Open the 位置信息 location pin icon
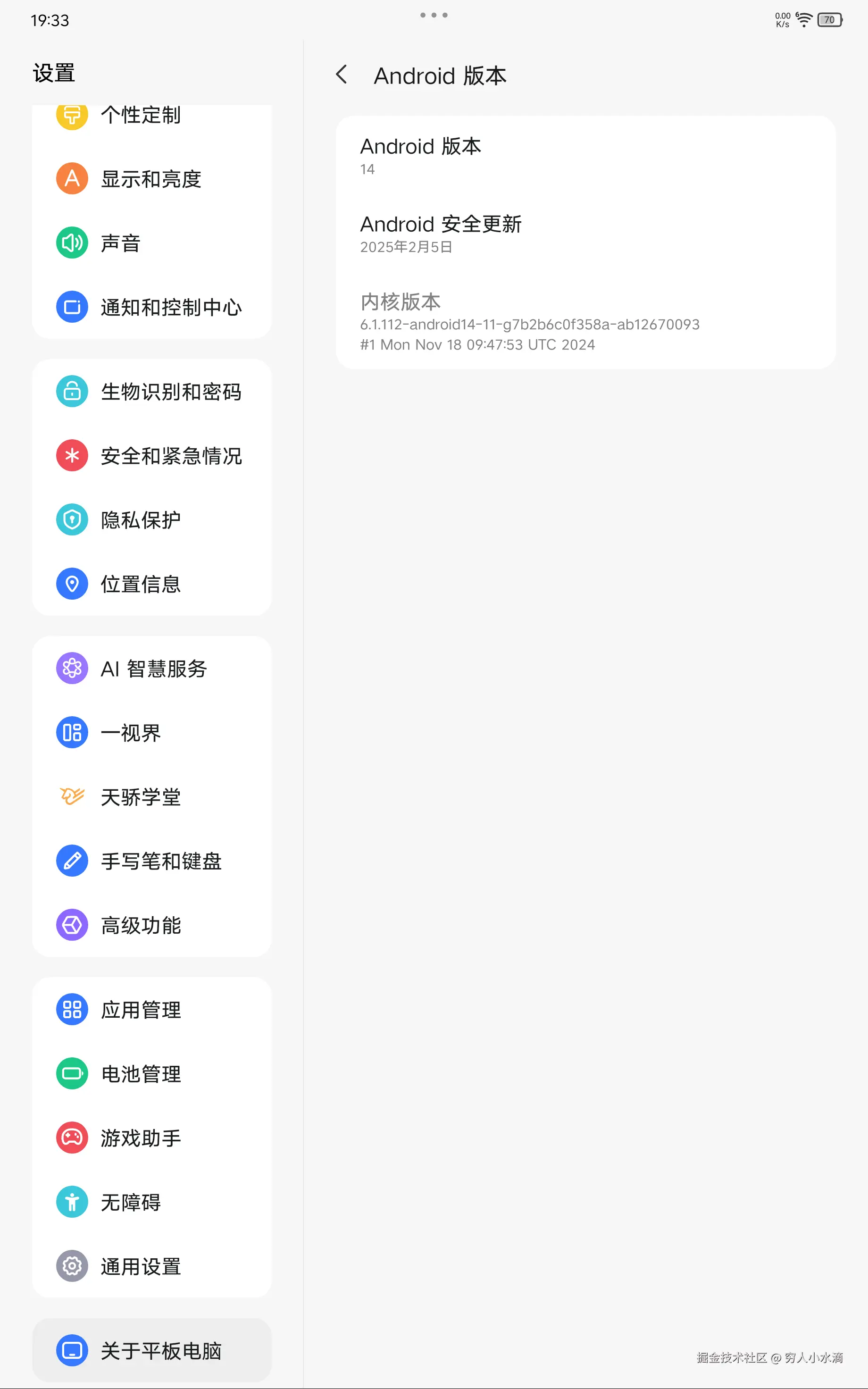Screen dimensions: 868x1389 [71, 584]
